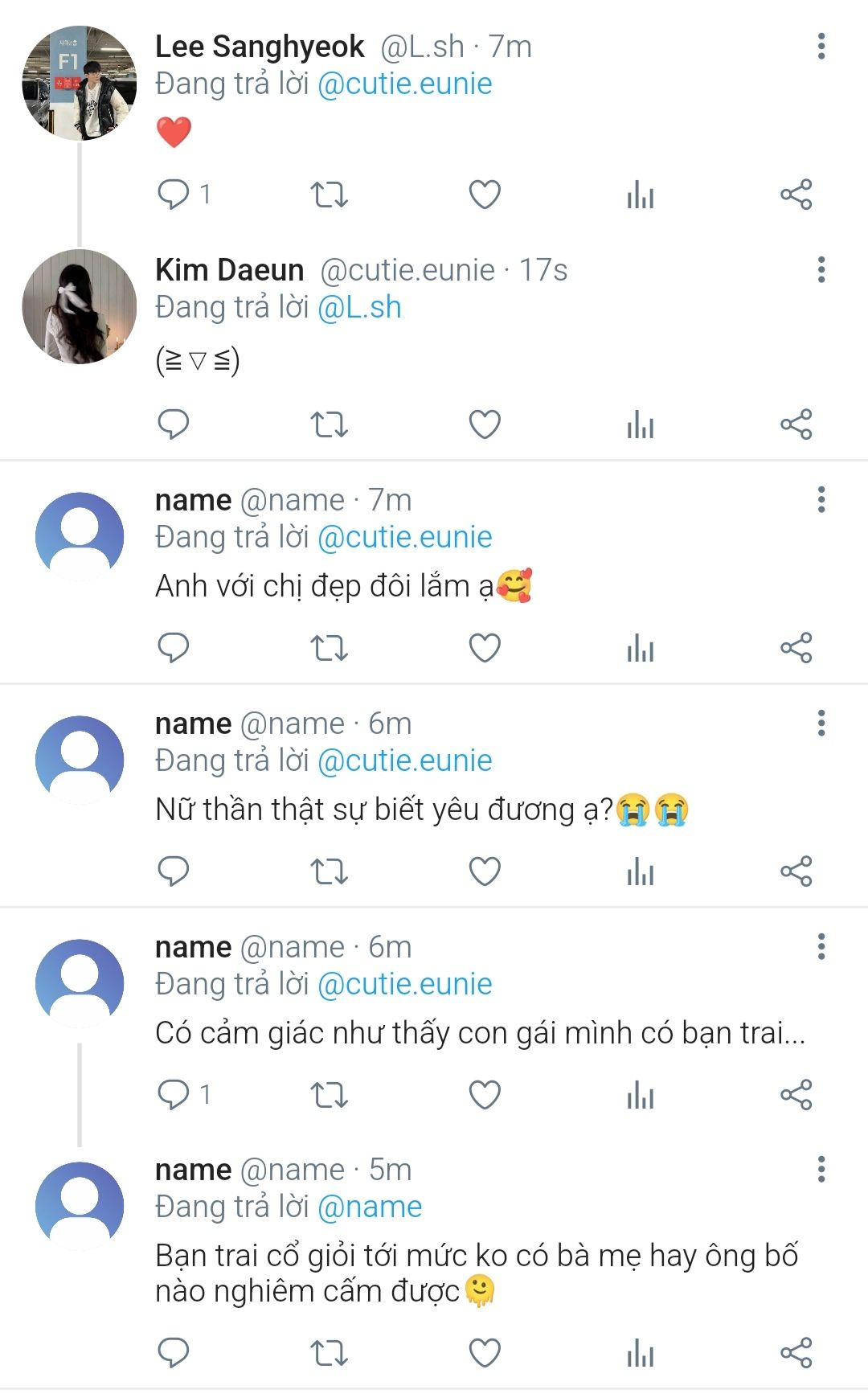Retweet the 'Nữ thần thật sự' reply
Viewport: 868px width, 1394px height.
pos(329,871)
